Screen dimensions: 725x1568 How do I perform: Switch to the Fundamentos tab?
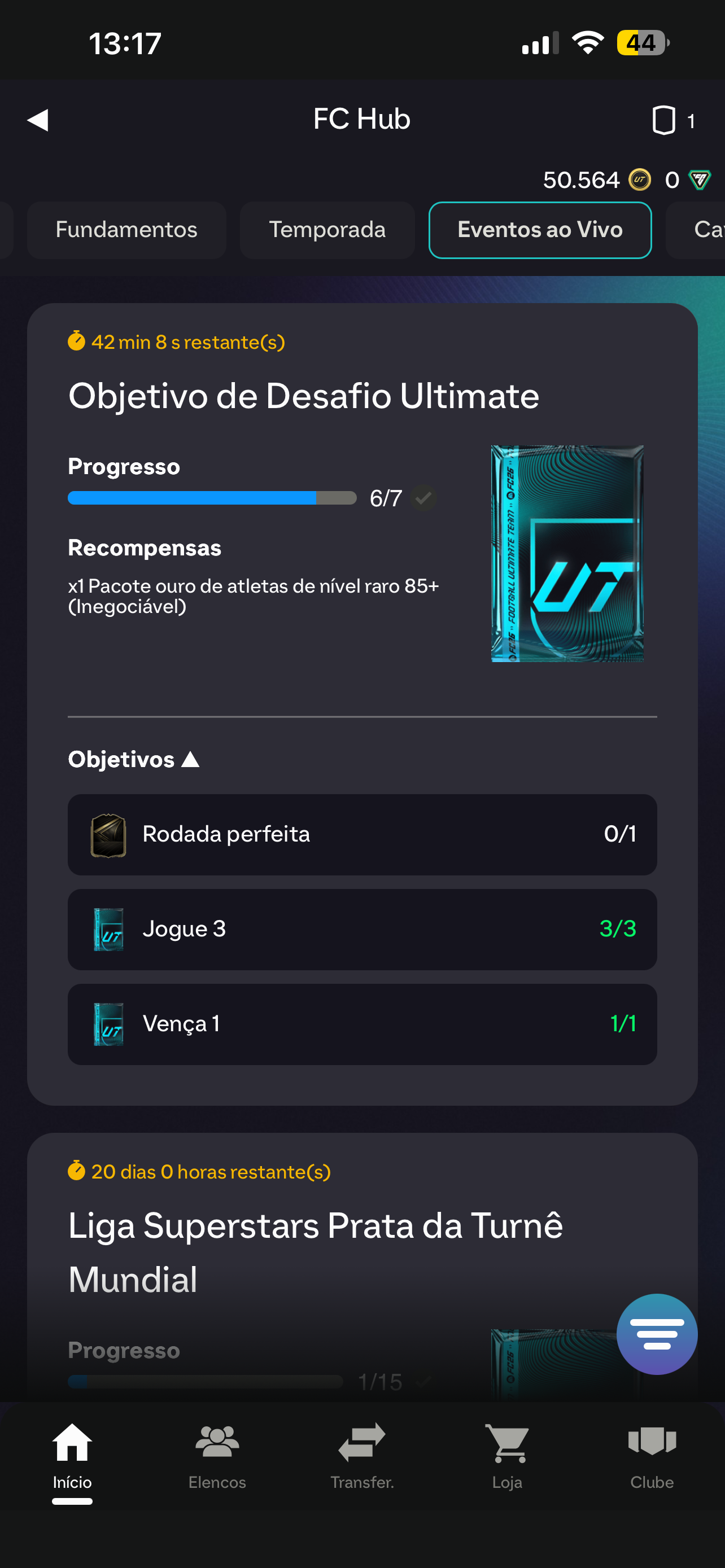point(126,230)
